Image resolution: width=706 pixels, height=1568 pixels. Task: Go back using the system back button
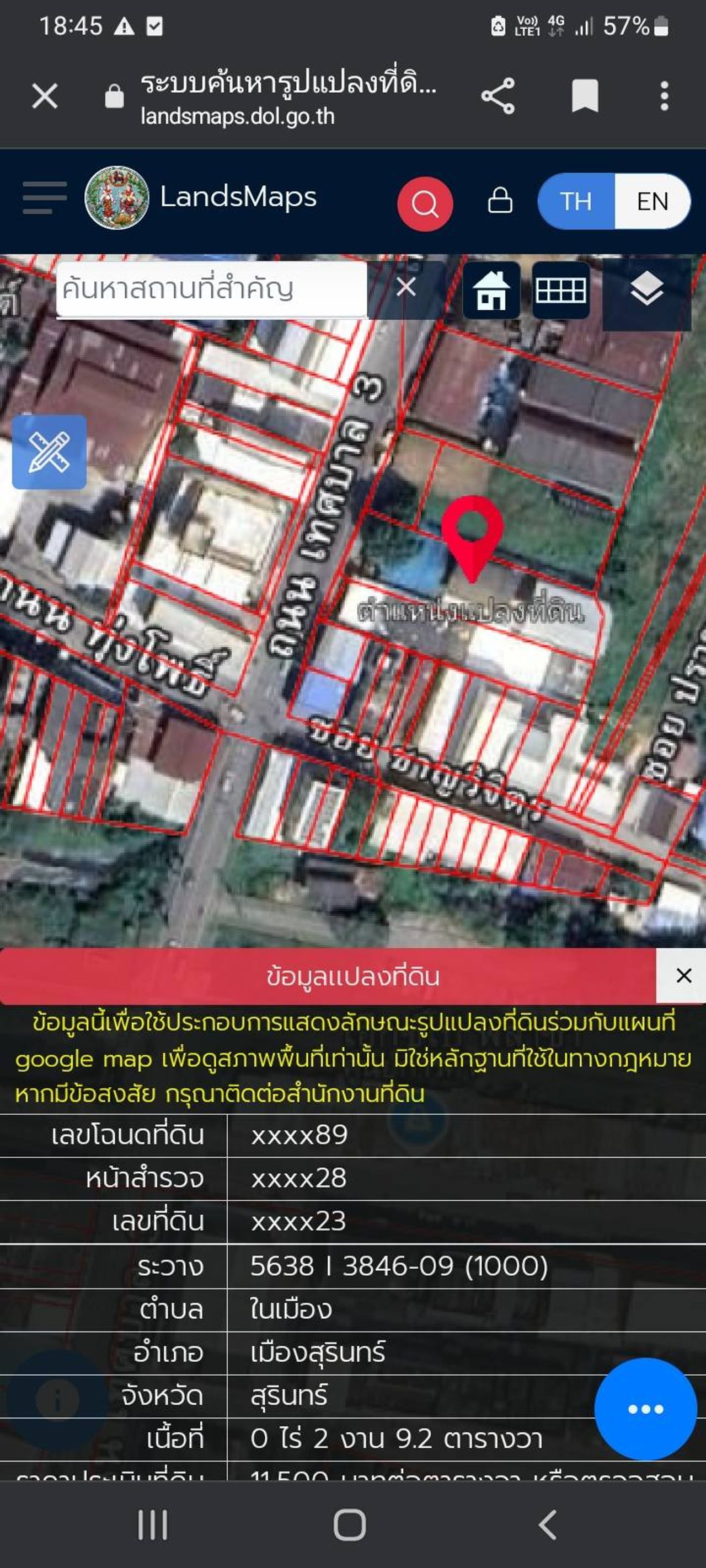click(x=548, y=1525)
